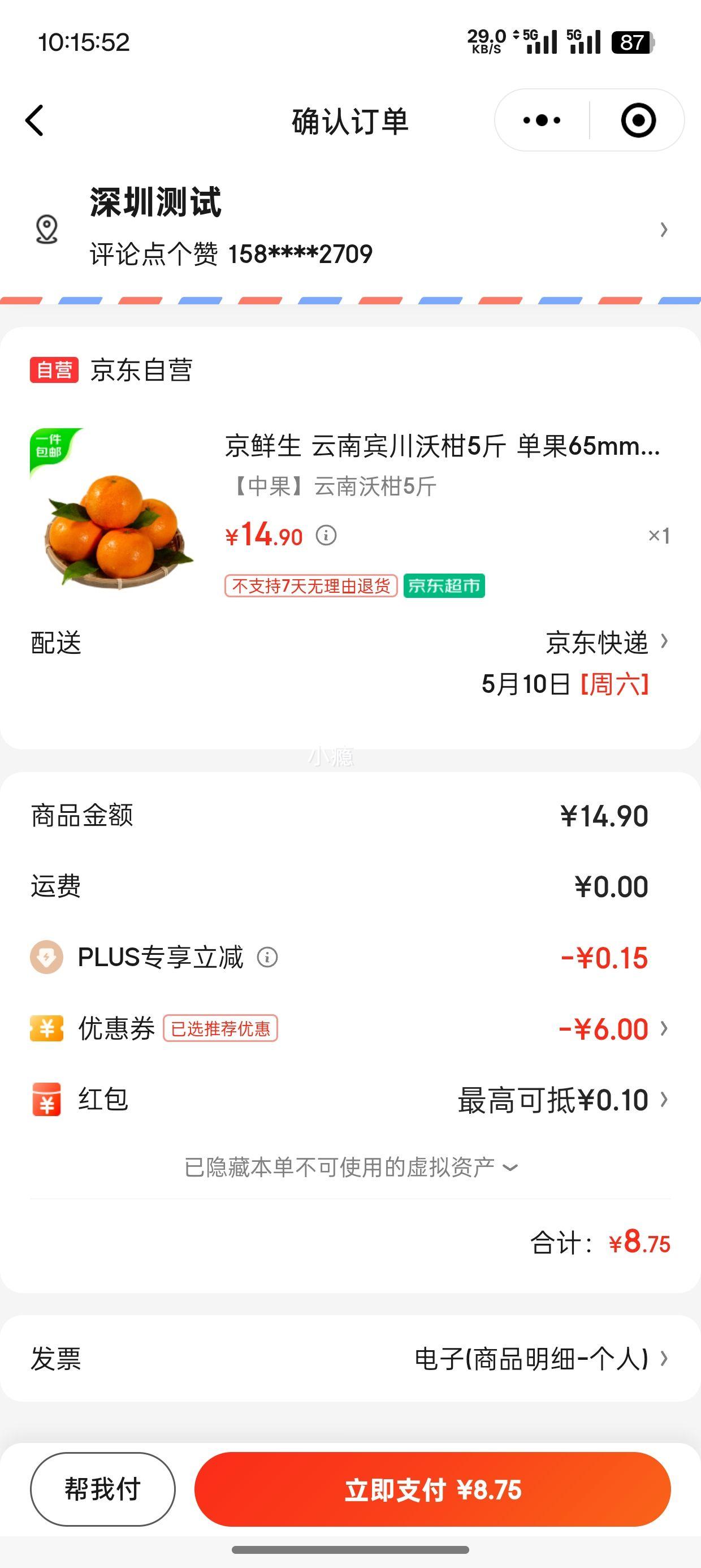
Task: Tap the info icon next to ¥14.90 price
Action: point(326,536)
